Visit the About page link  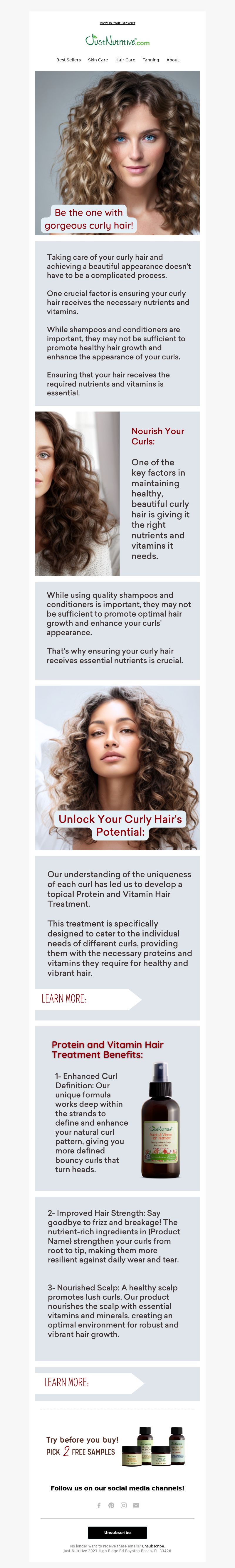[x=172, y=60]
